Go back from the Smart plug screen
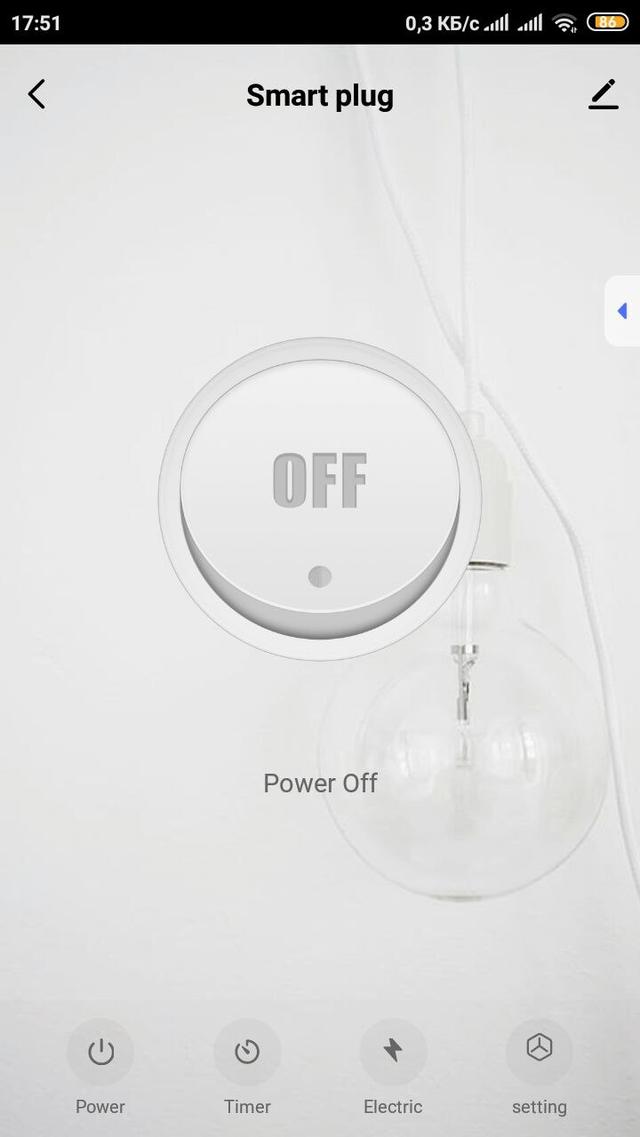 (x=37, y=95)
